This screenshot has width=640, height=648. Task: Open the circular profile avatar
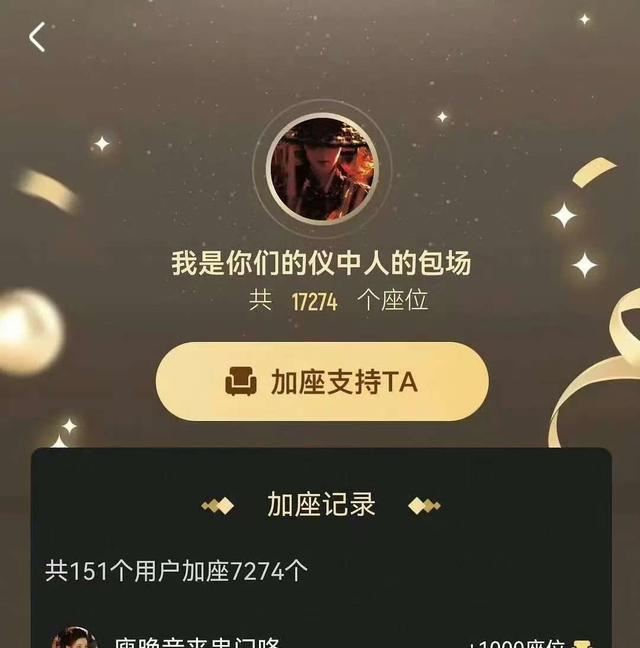coord(322,168)
